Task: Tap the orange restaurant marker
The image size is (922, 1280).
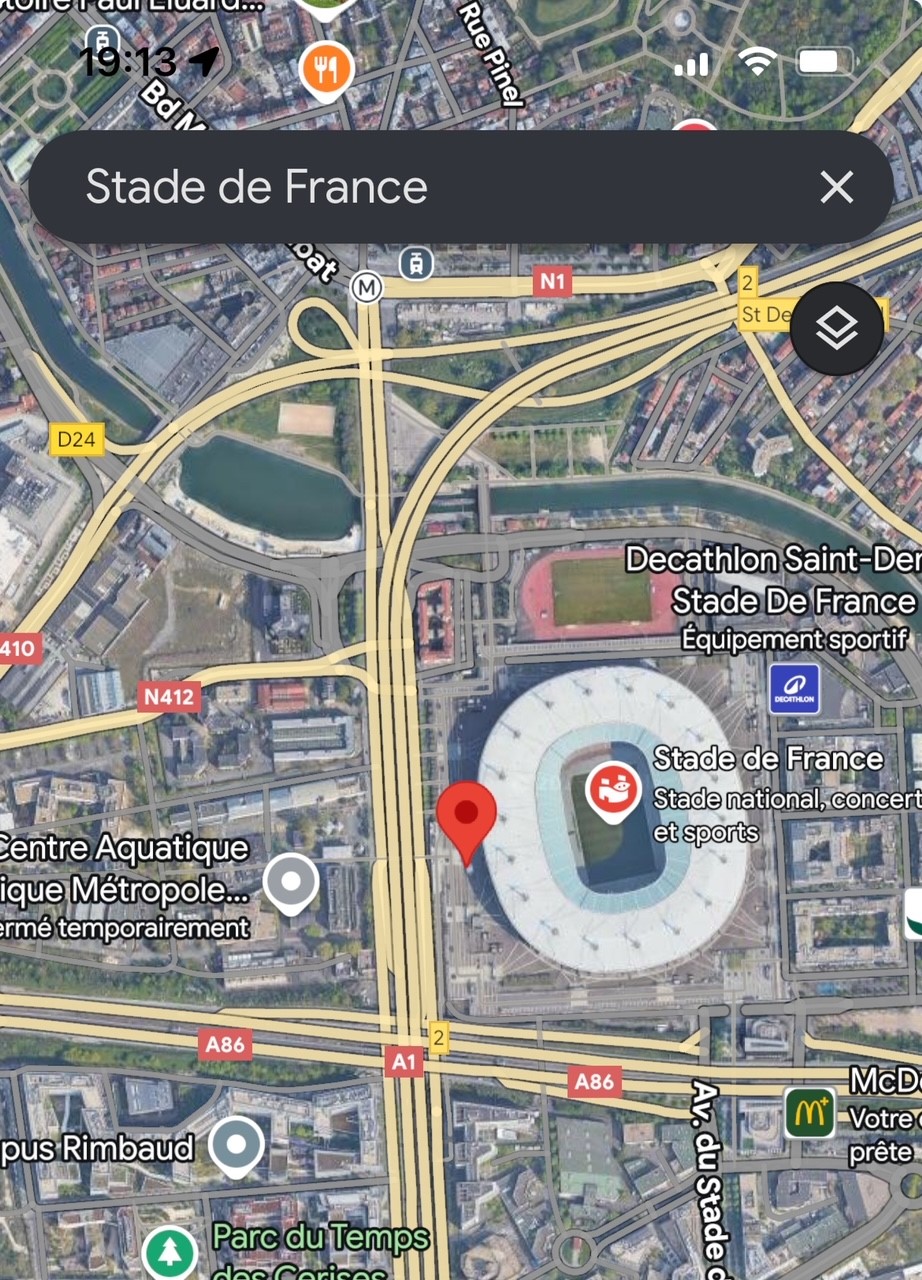Action: (326, 70)
